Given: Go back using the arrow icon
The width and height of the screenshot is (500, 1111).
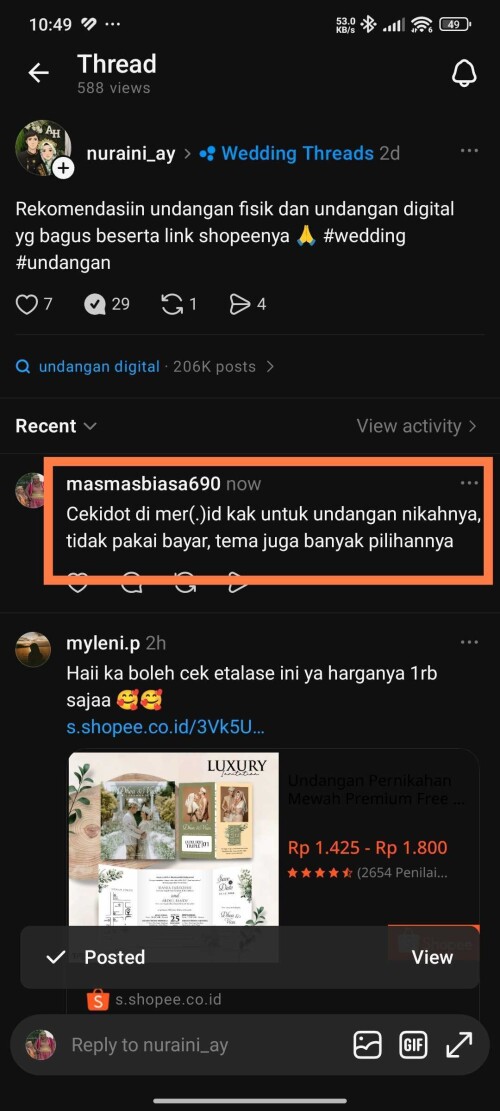Looking at the screenshot, I should 38,72.
